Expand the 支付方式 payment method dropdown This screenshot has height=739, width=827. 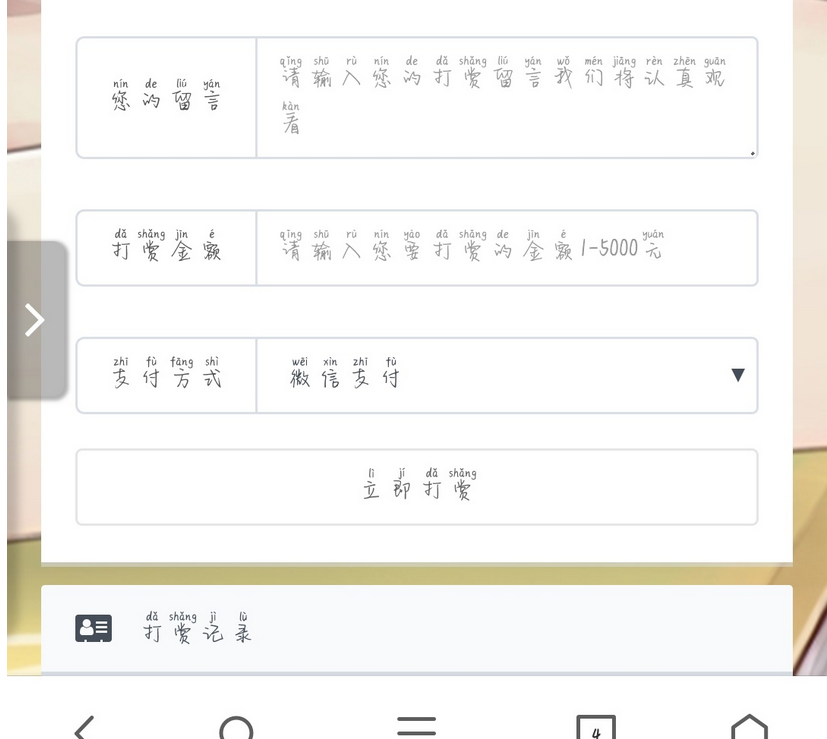(x=506, y=376)
